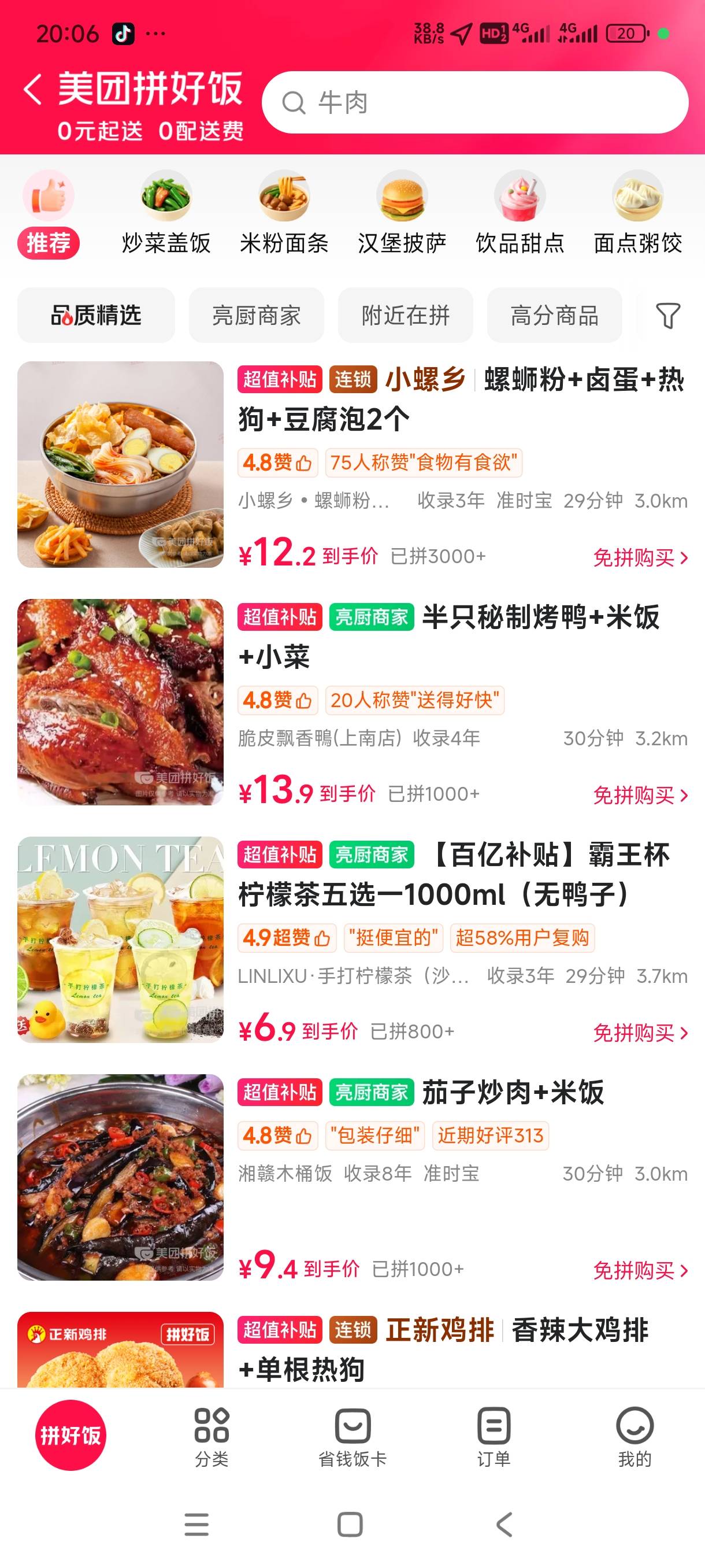The image size is (705, 1568).
Task: Buy 茄子炒肉+米饭 without group via 免拼购买
Action: tap(640, 1270)
